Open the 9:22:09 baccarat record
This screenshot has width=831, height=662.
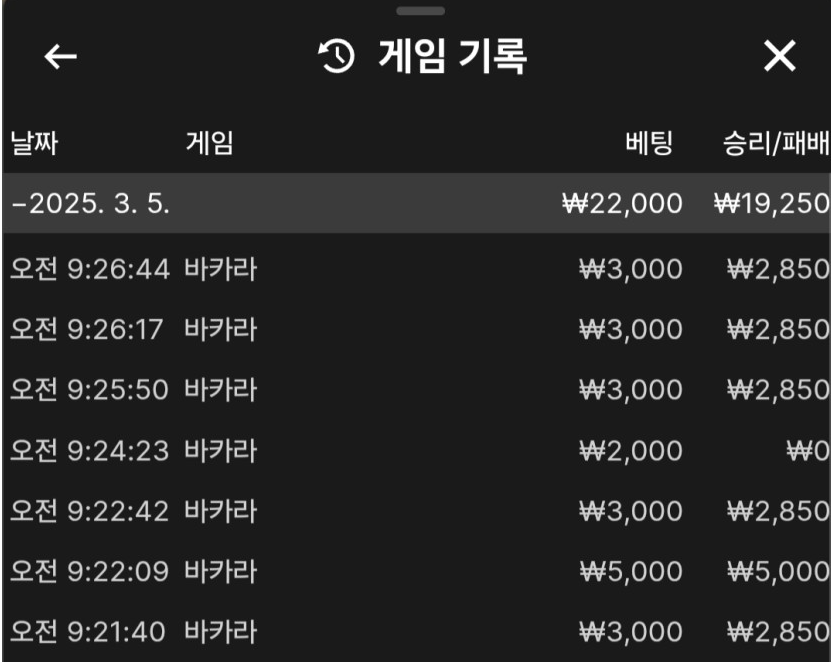click(x=415, y=572)
